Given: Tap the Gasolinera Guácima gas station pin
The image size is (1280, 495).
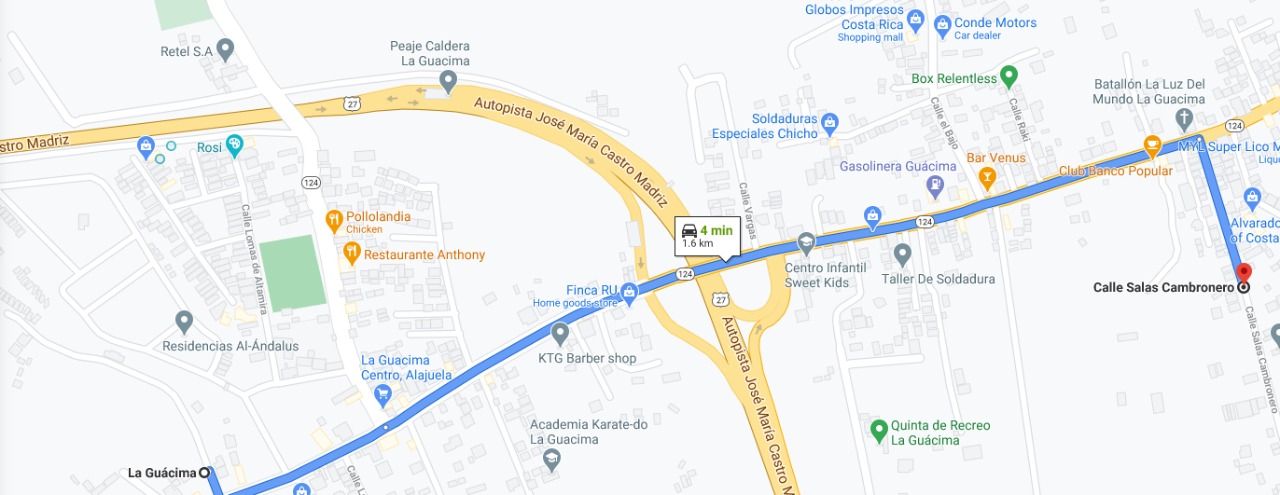Looking at the screenshot, I should pos(935,184).
